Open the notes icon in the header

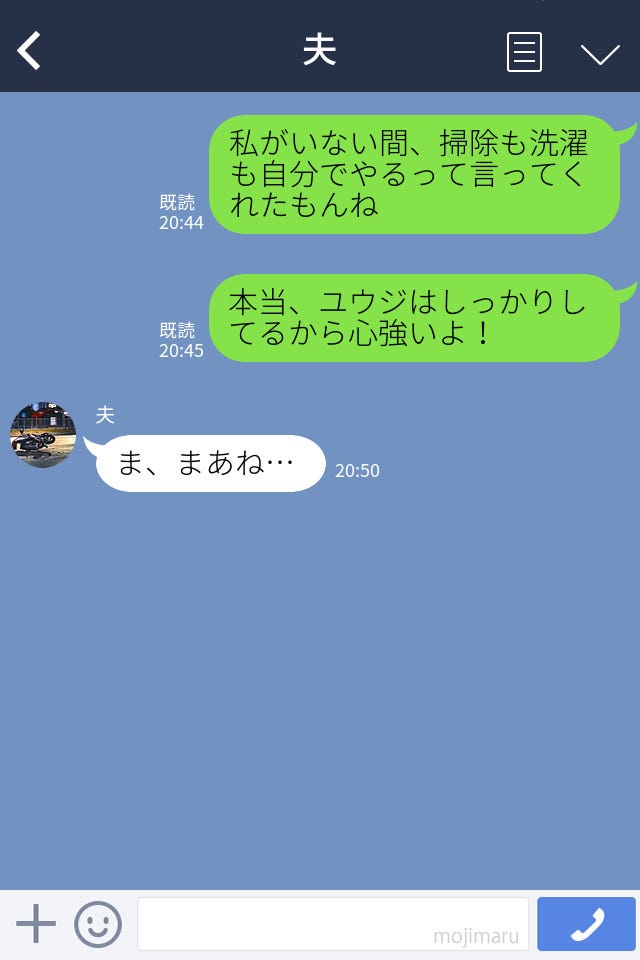(x=524, y=52)
